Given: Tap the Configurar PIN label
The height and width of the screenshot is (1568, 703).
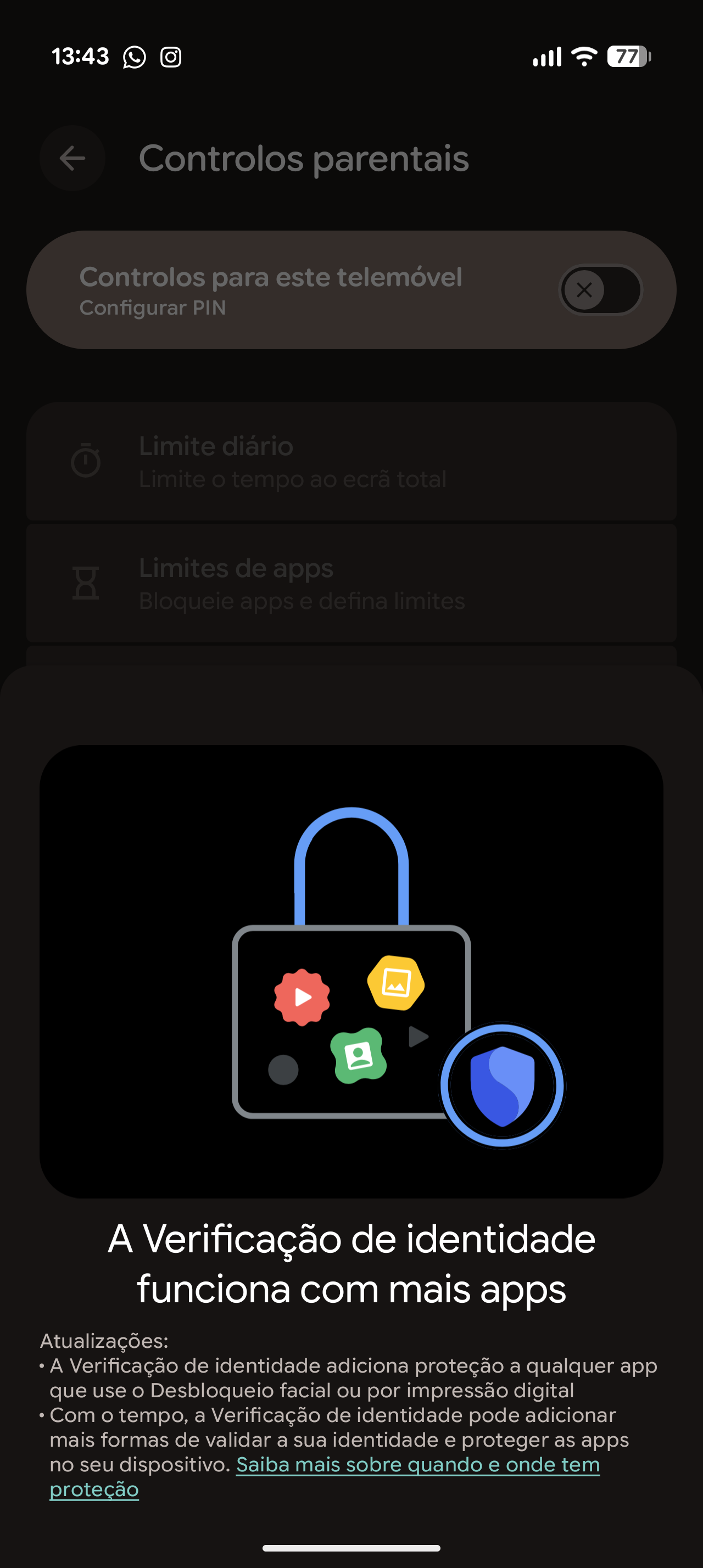Looking at the screenshot, I should coord(152,308).
